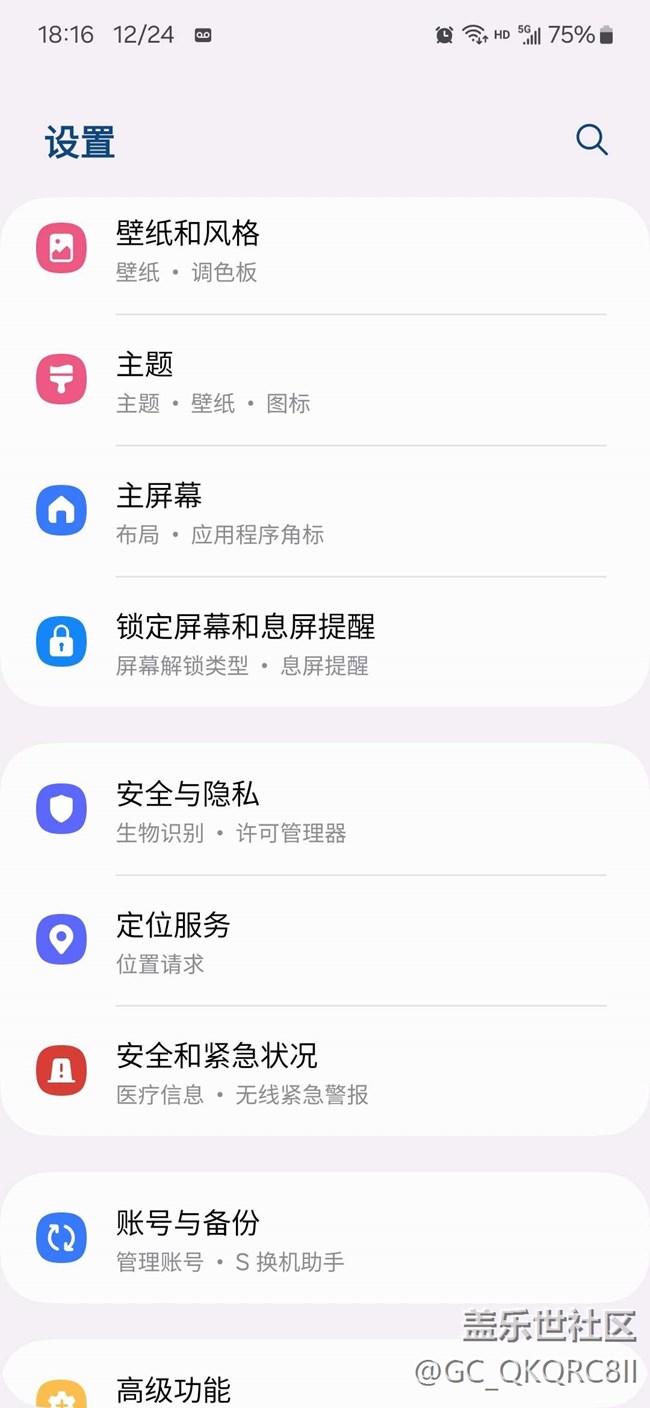Open the settings search icon
Screen dimensions: 650x1408
pyautogui.click(x=592, y=140)
